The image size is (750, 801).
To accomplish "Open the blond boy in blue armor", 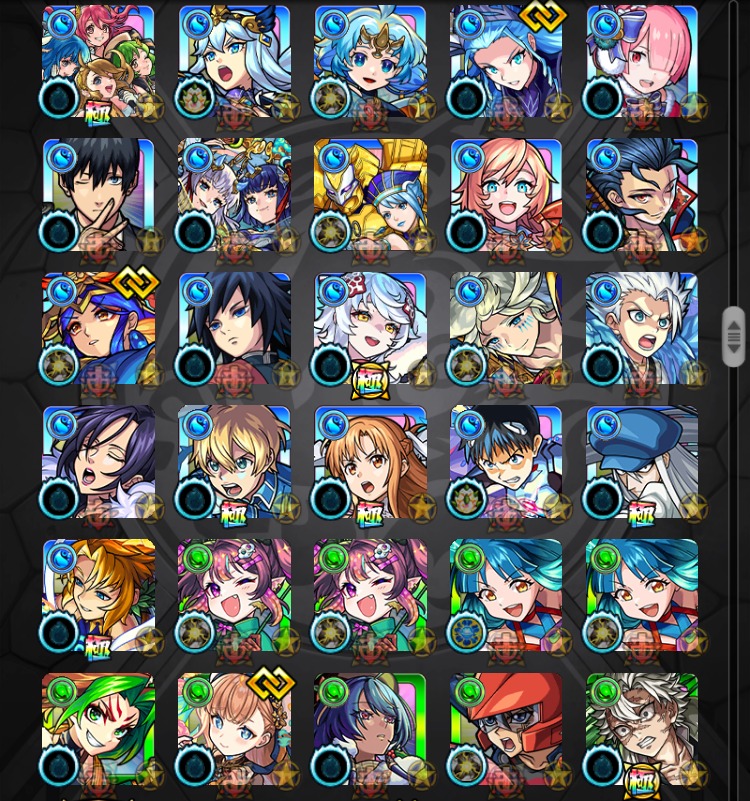I will [234, 461].
